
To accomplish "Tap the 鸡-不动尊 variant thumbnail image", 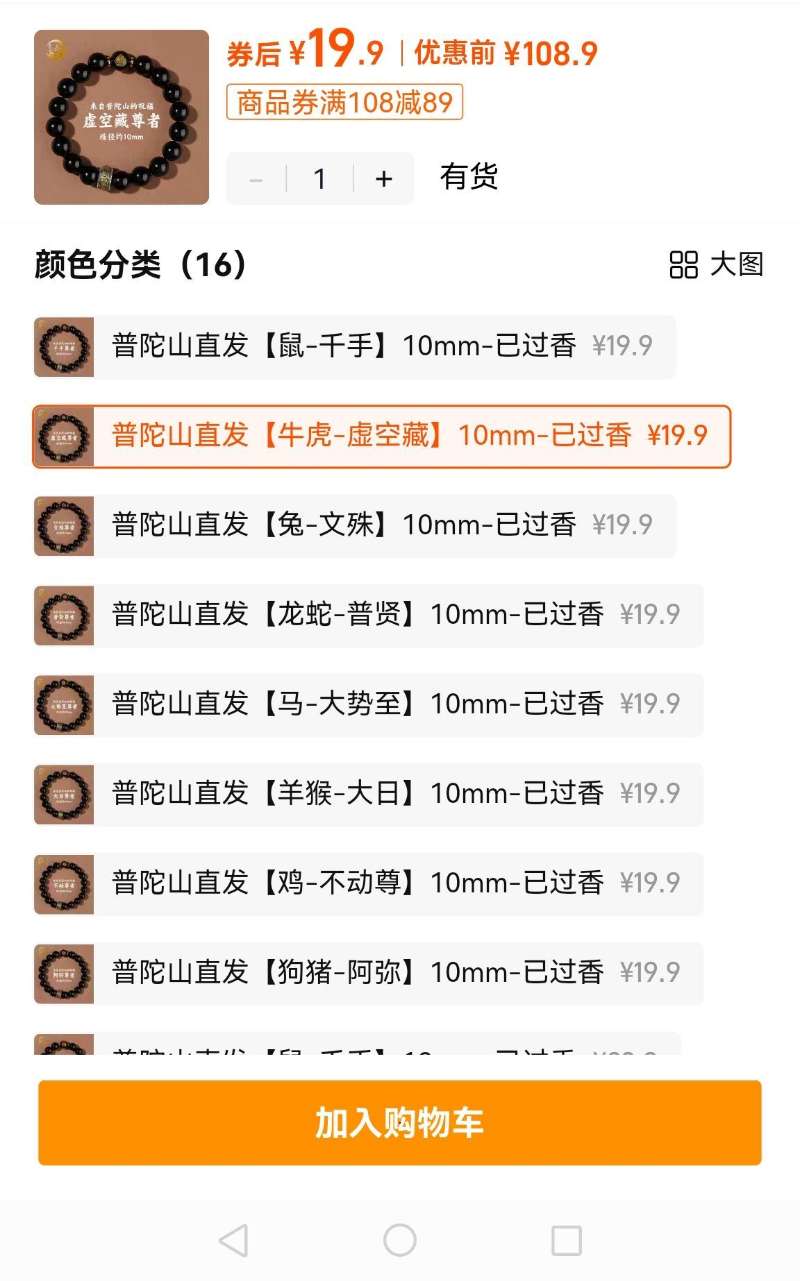I will (x=64, y=884).
